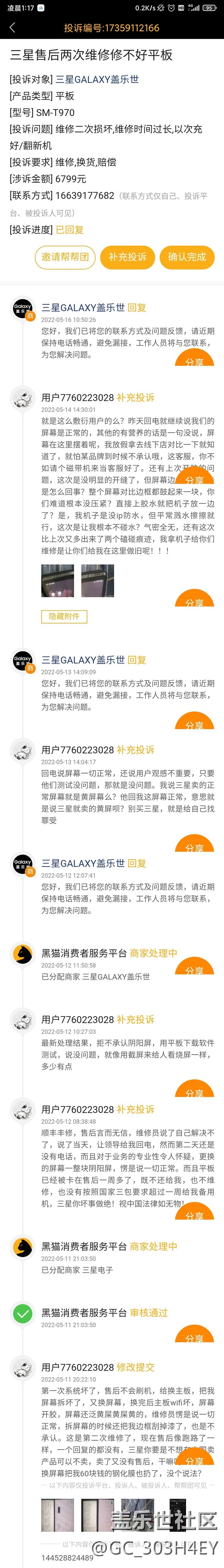Share Samsung's reply from 2022-05-13 14:09

pyautogui.click(x=195, y=724)
